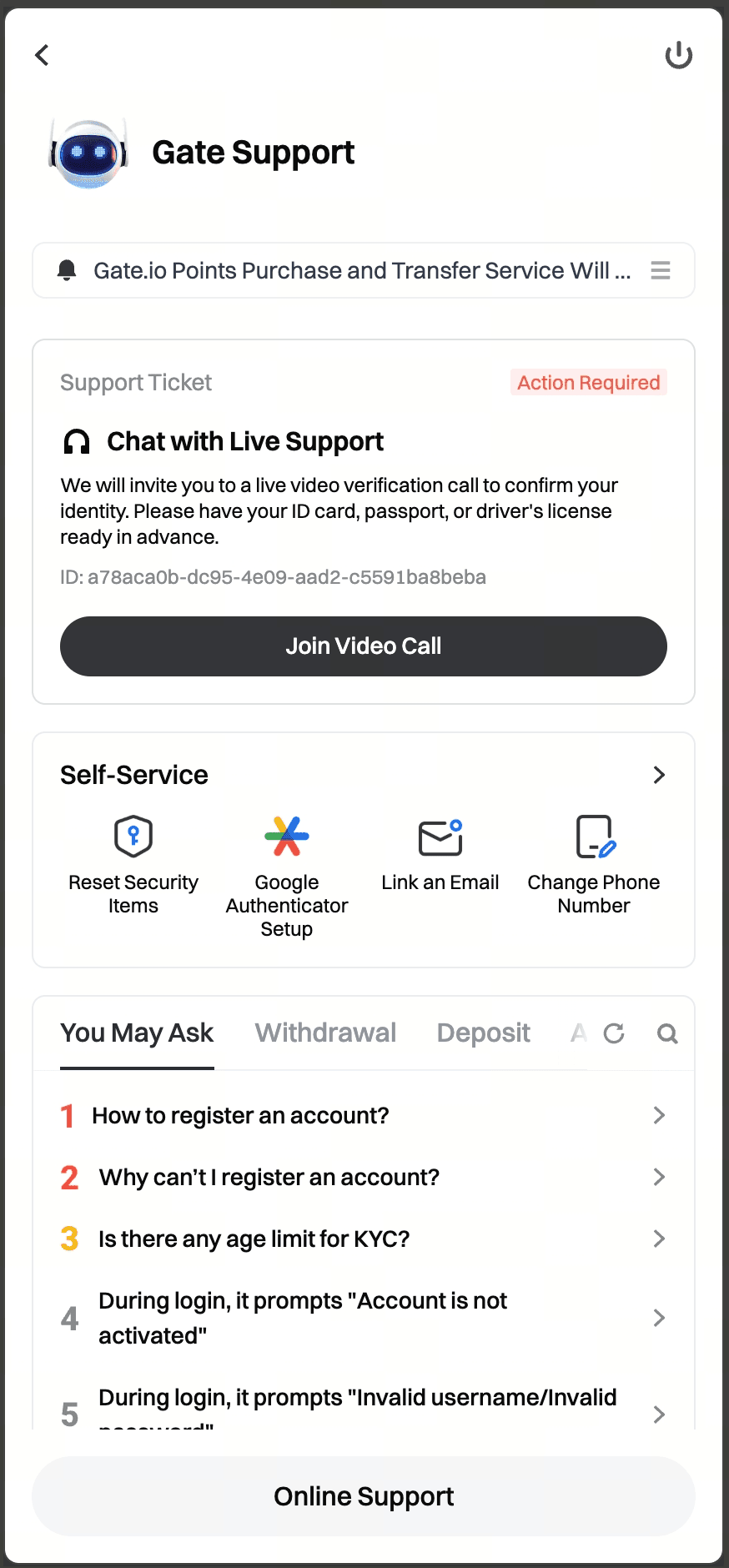This screenshot has height=1568, width=729.
Task: Open the "Account is not activated" question
Action: tap(364, 1318)
